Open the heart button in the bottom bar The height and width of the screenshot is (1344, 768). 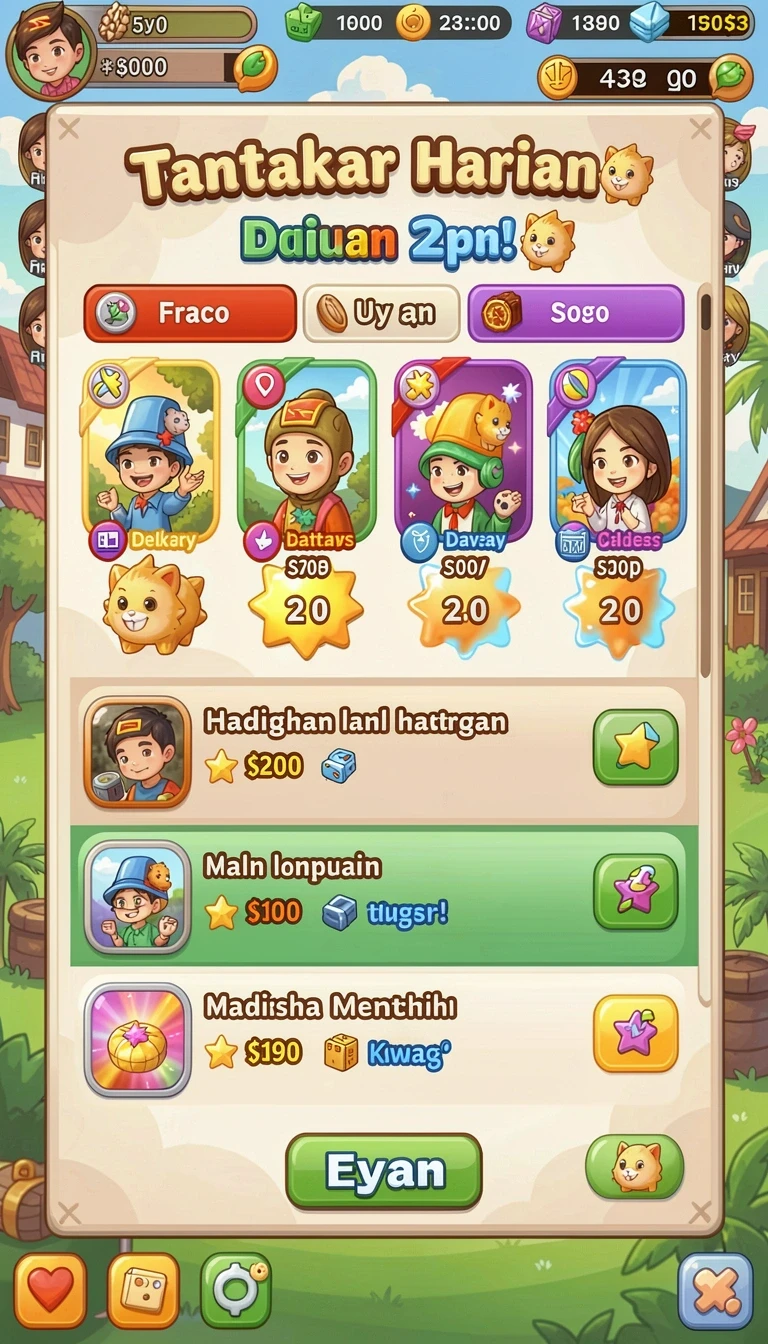click(50, 1291)
